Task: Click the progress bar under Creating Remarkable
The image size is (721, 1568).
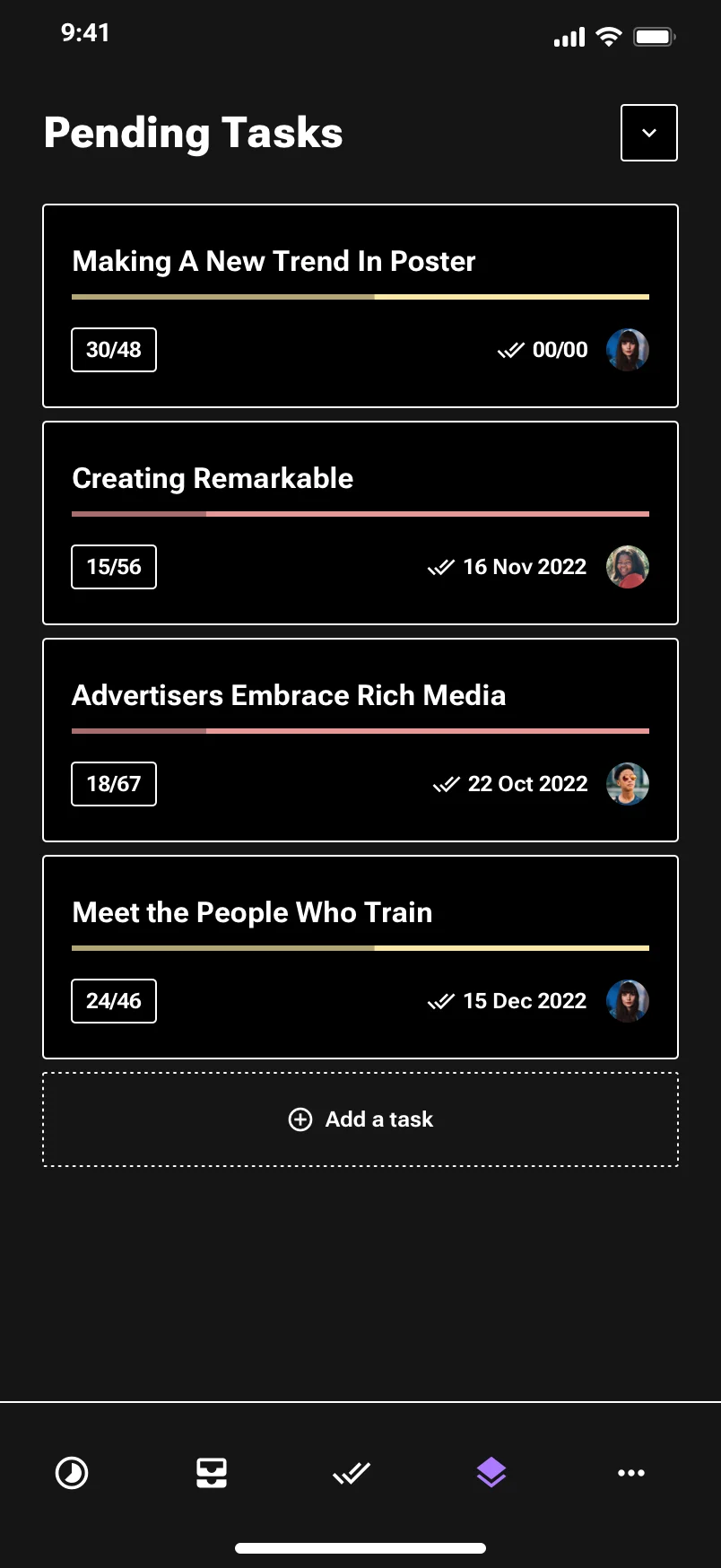Action: tap(360, 513)
